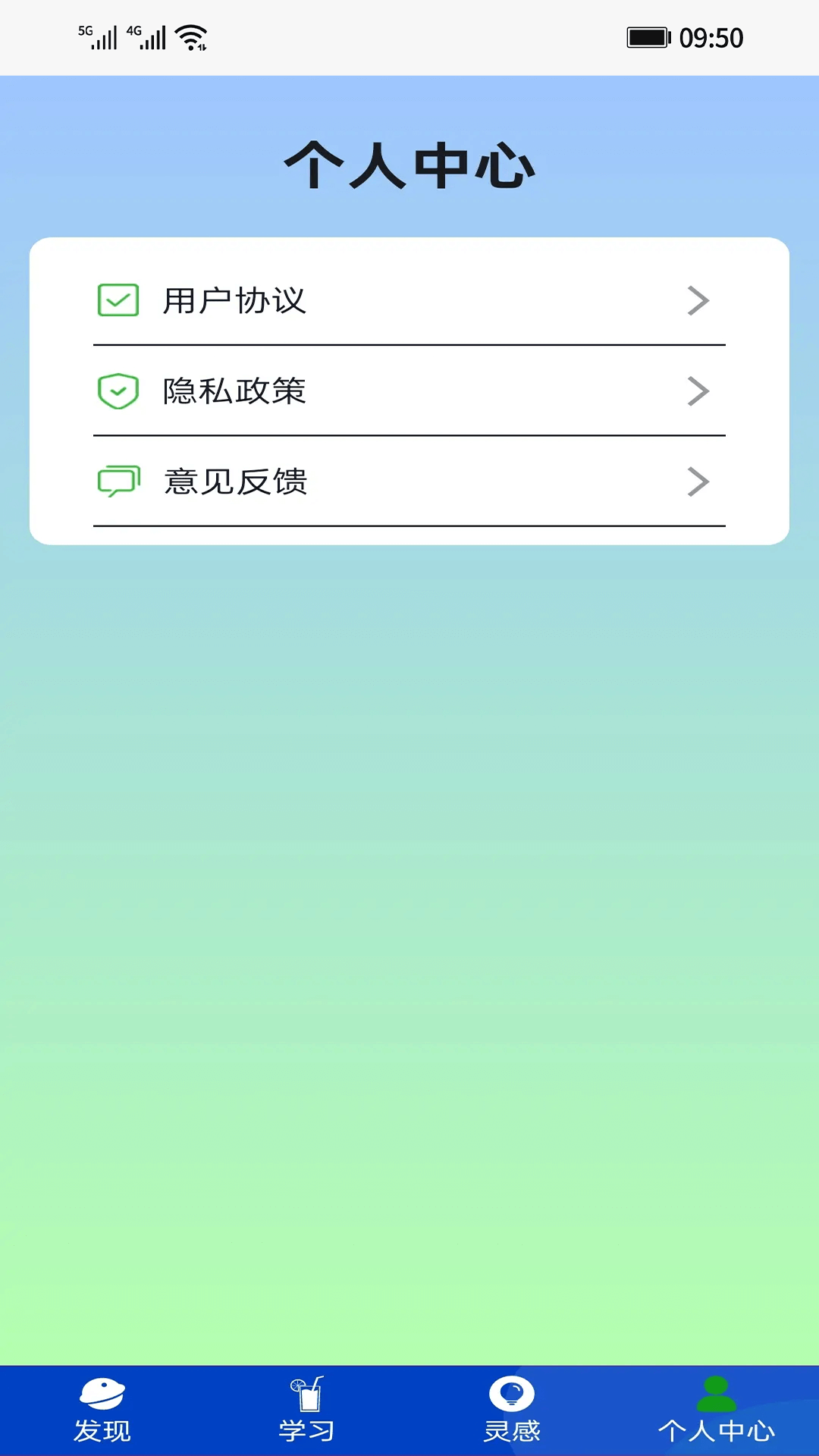The image size is (819, 1456).
Task: Select the 个人中心 (Personal Center) tab
Action: click(716, 1410)
